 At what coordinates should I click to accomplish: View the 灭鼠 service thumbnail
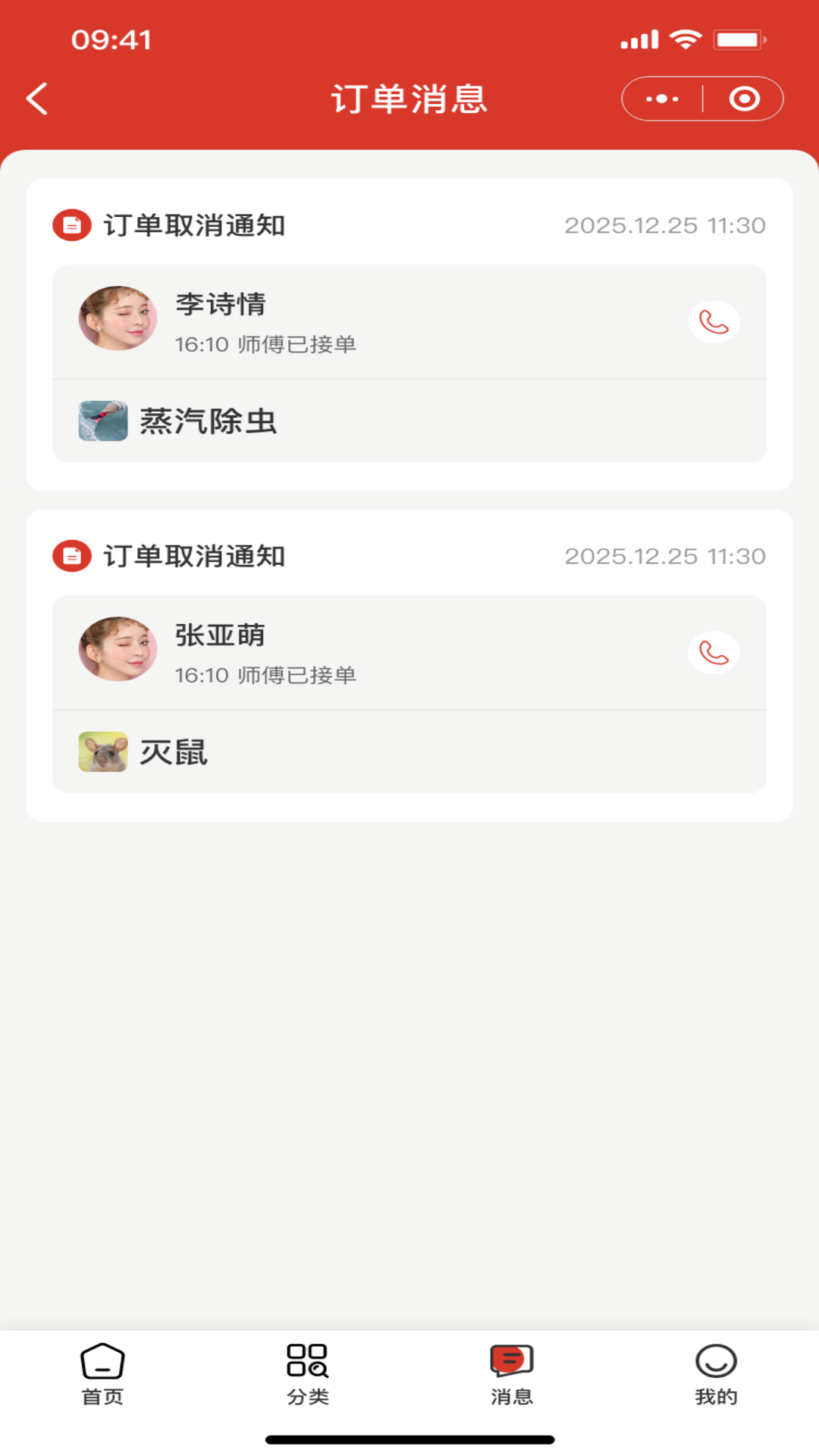click(x=103, y=752)
